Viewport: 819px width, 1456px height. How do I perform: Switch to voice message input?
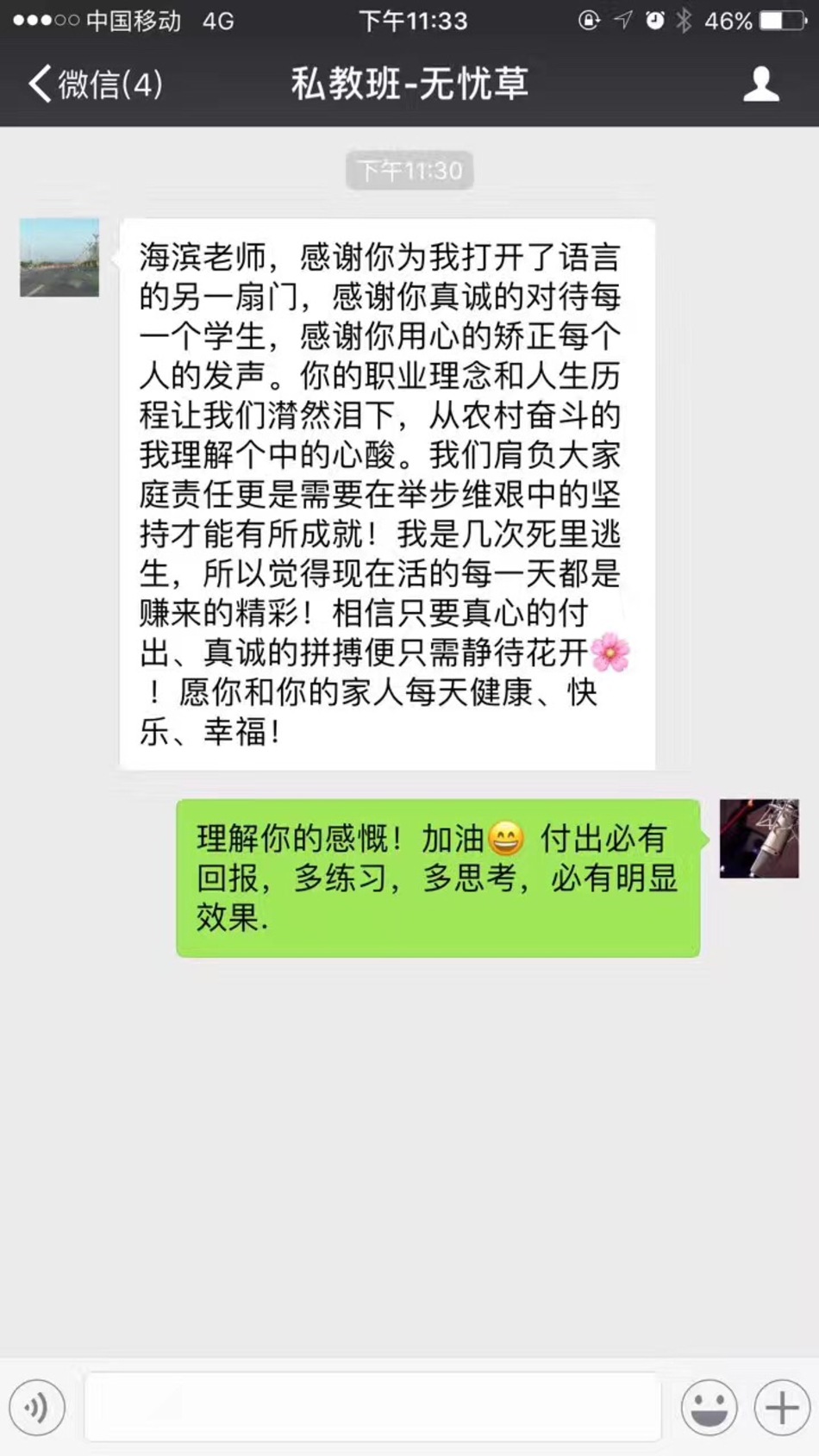(x=37, y=1408)
